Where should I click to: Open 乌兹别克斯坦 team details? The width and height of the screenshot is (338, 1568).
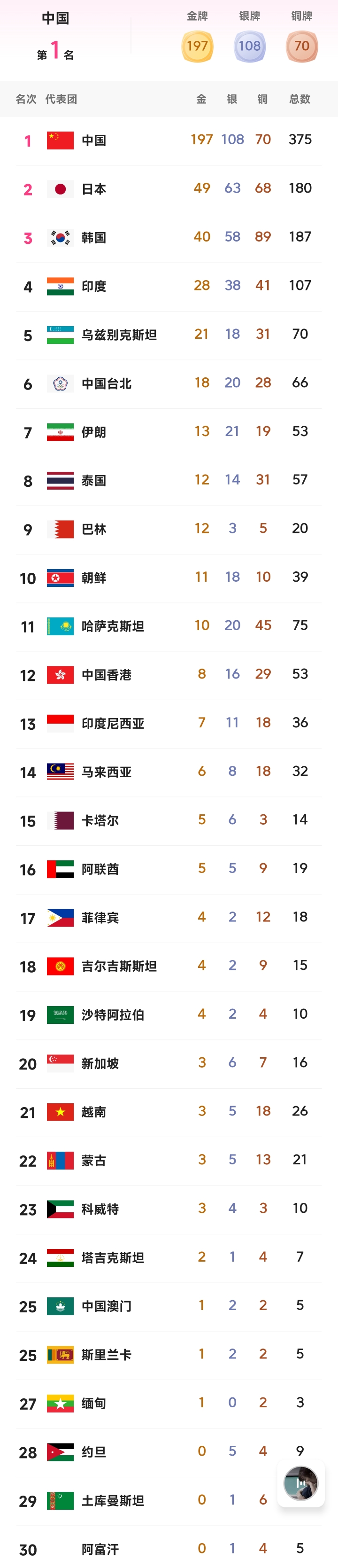tap(169, 335)
